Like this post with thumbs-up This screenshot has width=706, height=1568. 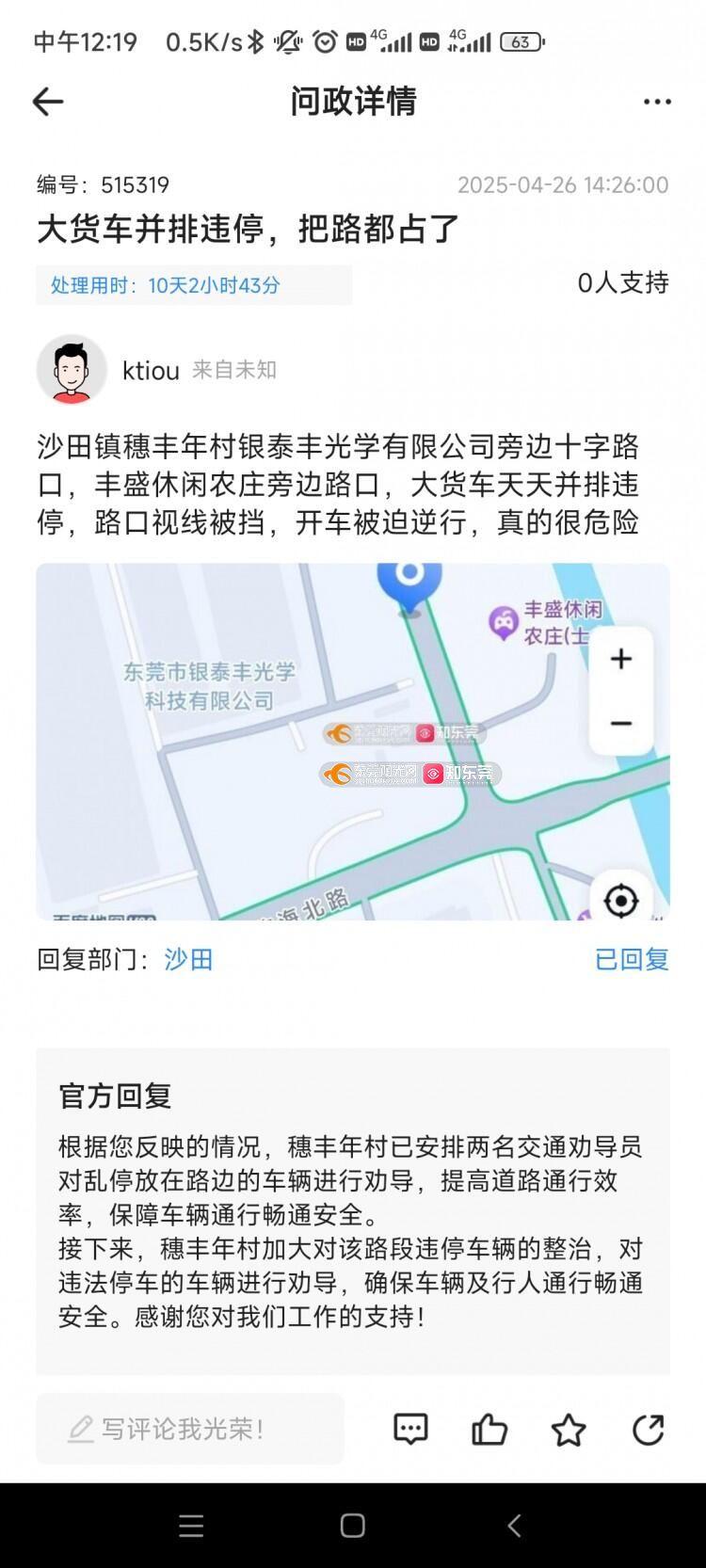[x=489, y=1430]
